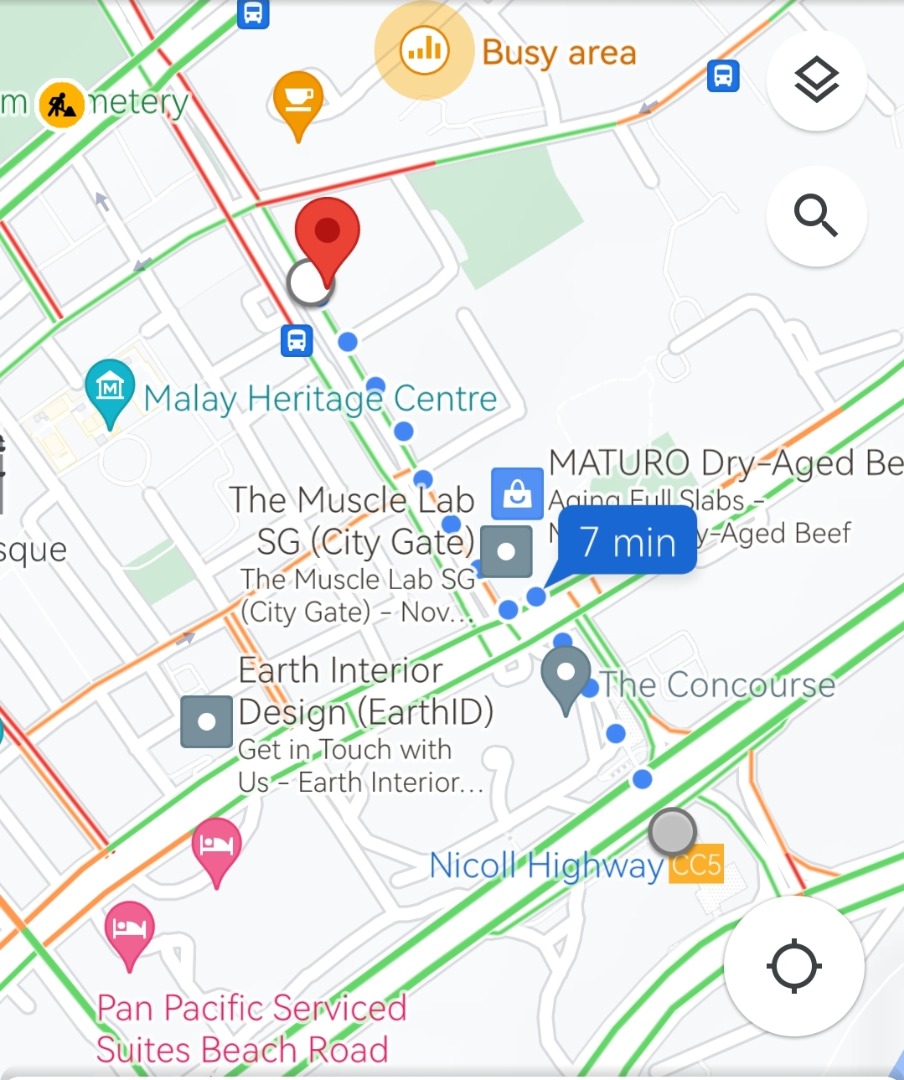
Task: Center map with the location crosshair icon
Action: (x=793, y=966)
